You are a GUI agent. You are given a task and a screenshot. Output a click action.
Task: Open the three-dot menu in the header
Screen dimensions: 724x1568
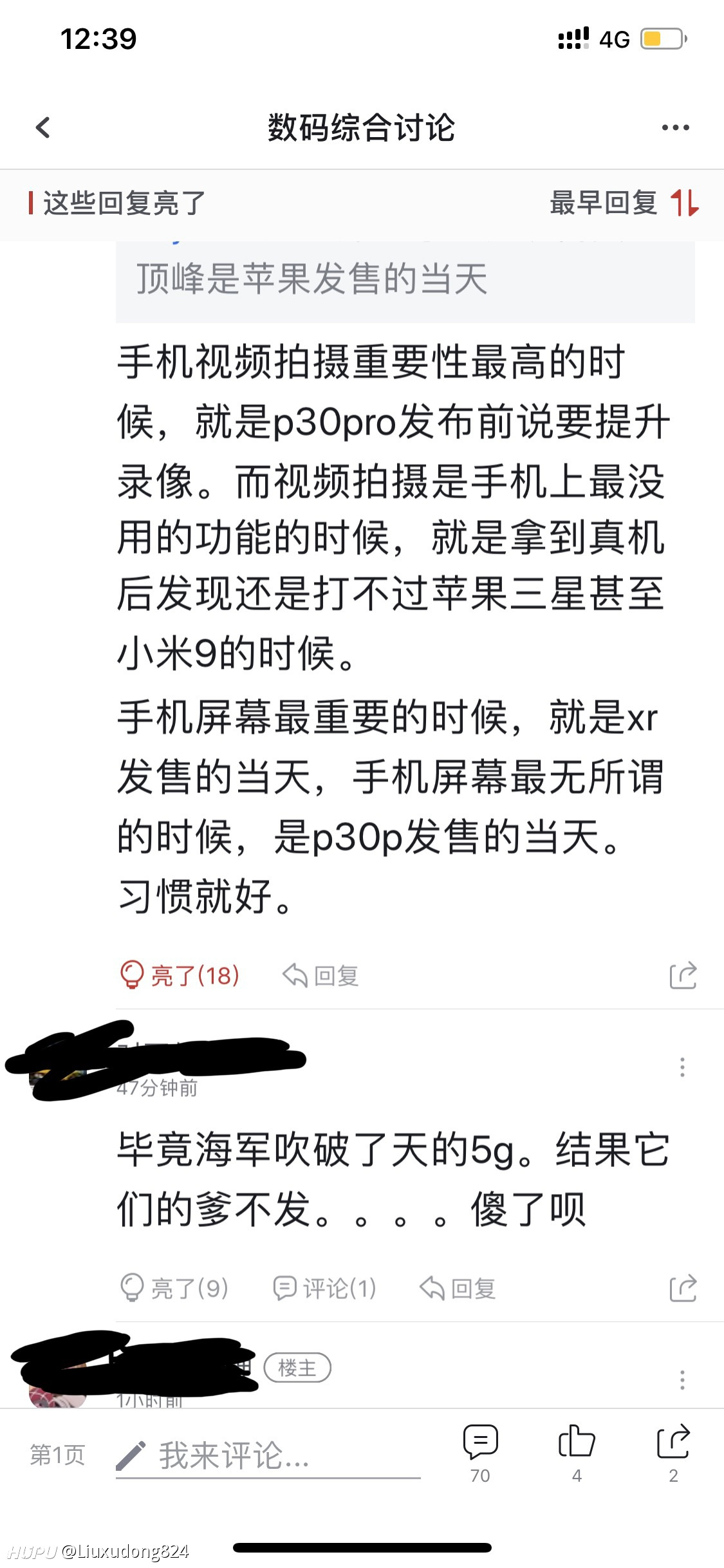[x=675, y=127]
